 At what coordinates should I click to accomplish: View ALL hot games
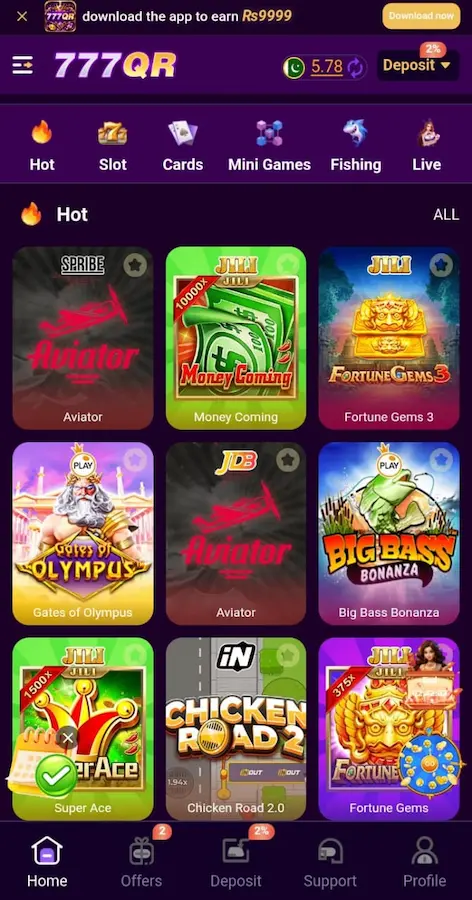[x=446, y=215]
